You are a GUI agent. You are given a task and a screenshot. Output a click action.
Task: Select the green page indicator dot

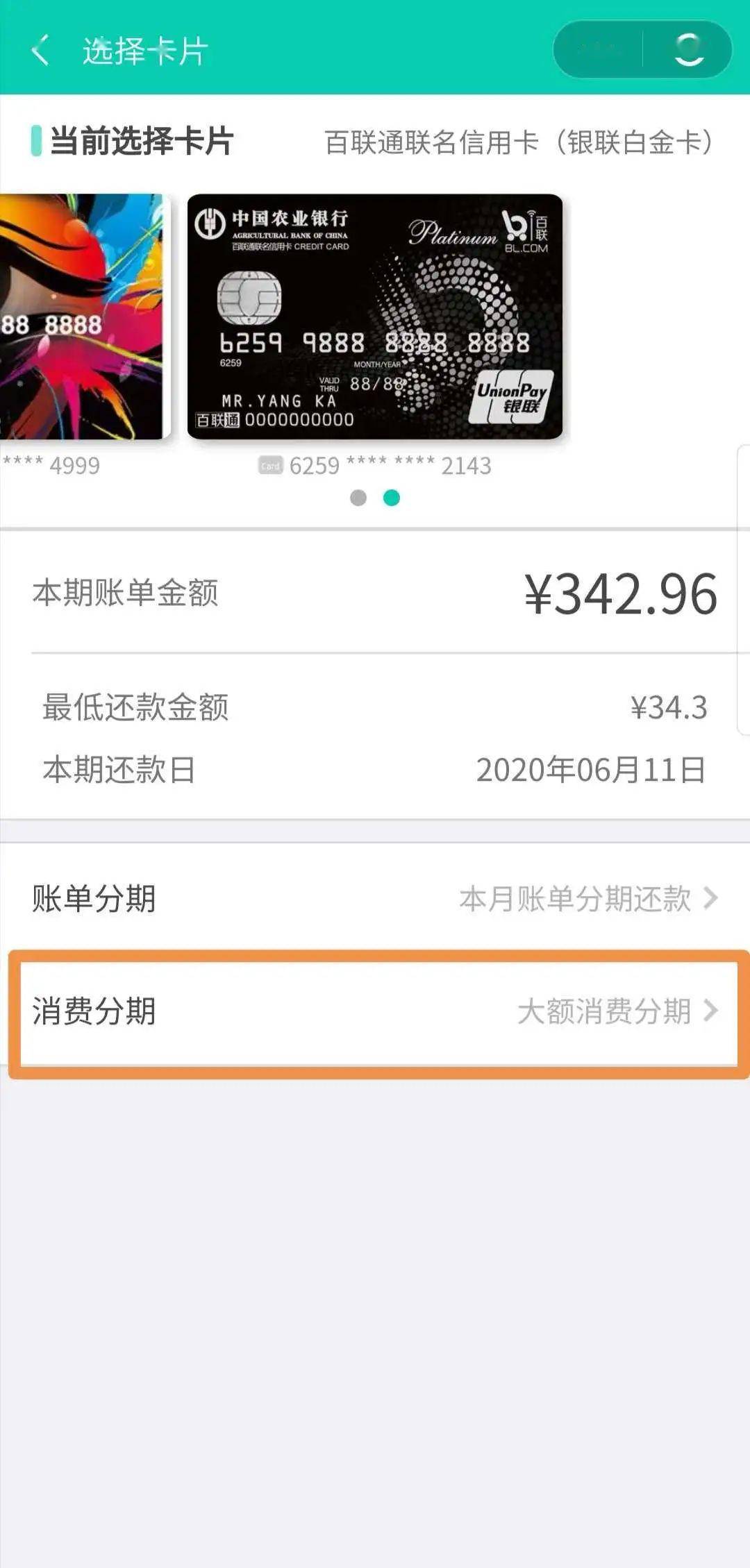point(392,497)
